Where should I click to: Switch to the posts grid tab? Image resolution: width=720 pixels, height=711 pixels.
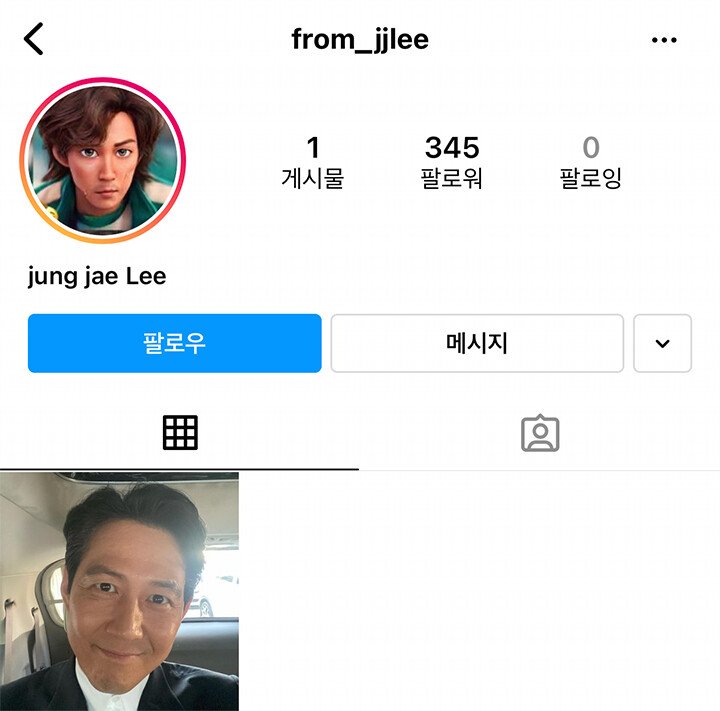[180, 432]
